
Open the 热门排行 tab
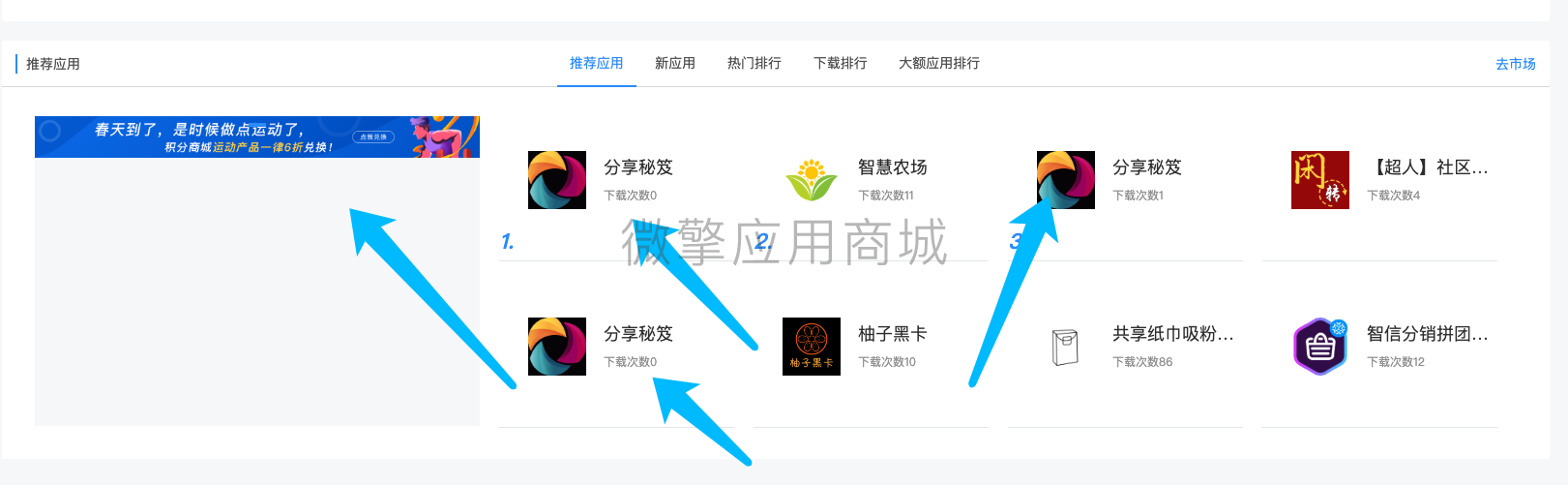(754, 63)
